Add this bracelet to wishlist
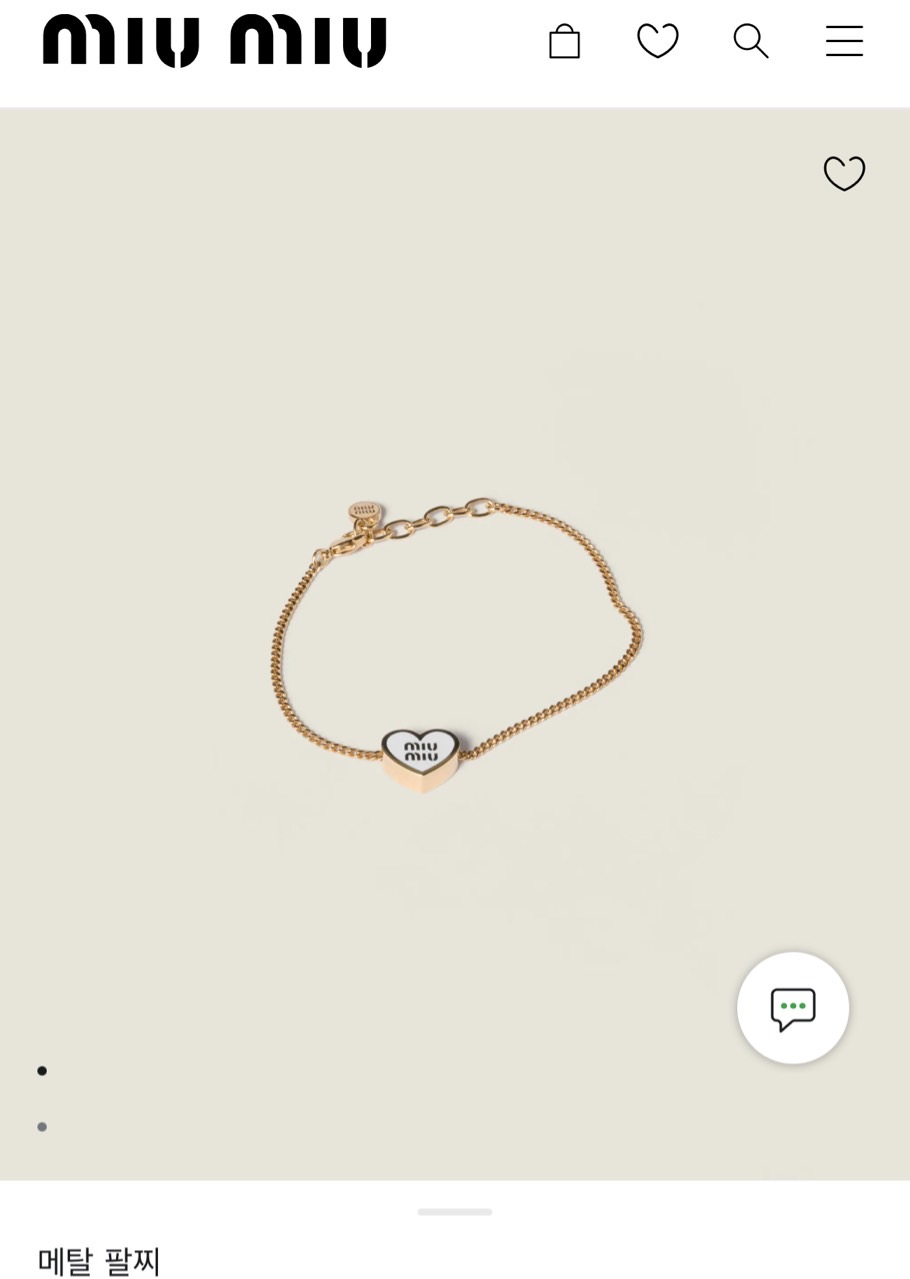910x1279 pixels. [844, 174]
